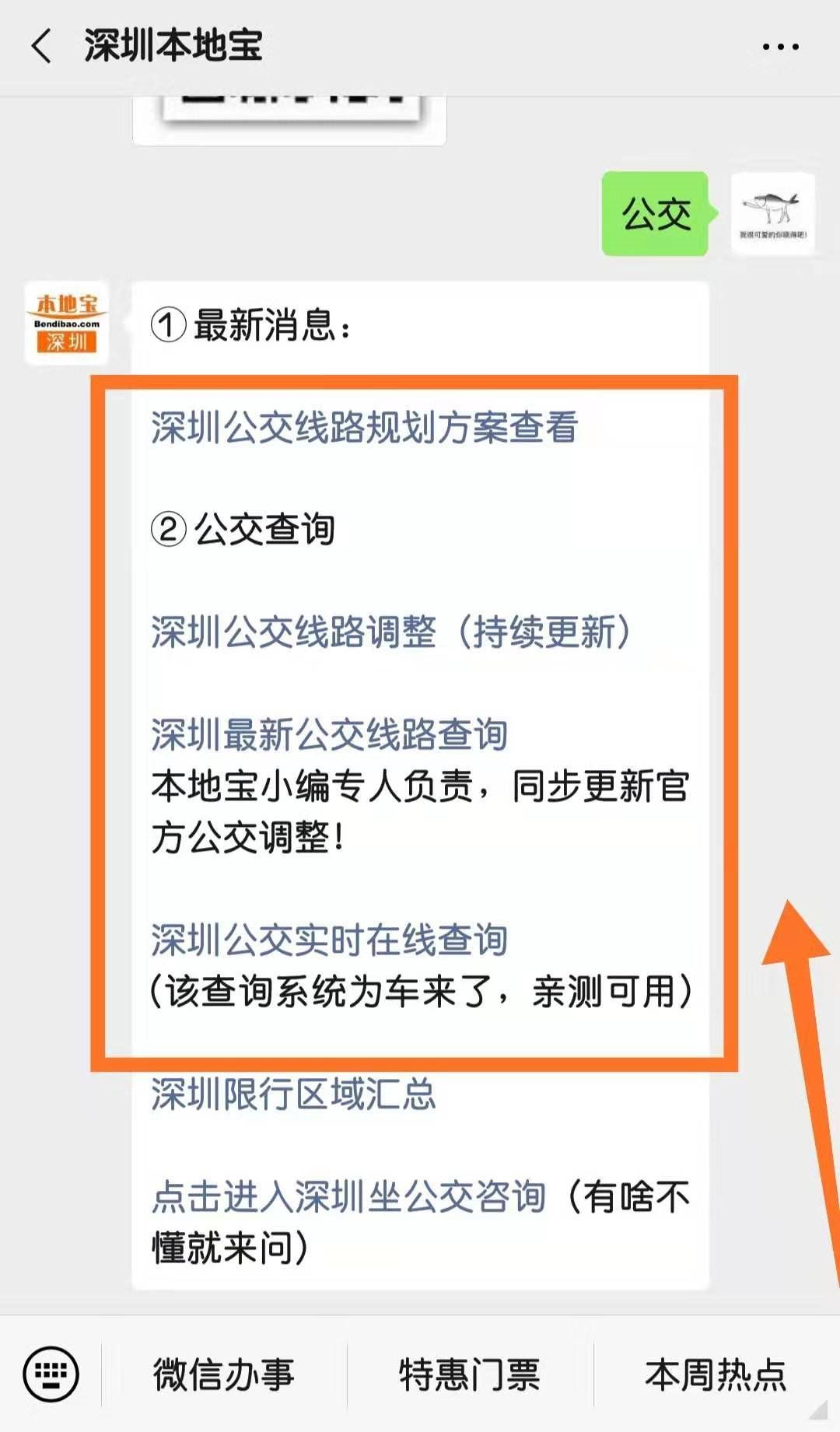Open link 深圳最新公交线路查询
840x1432 pixels.
coord(330,734)
